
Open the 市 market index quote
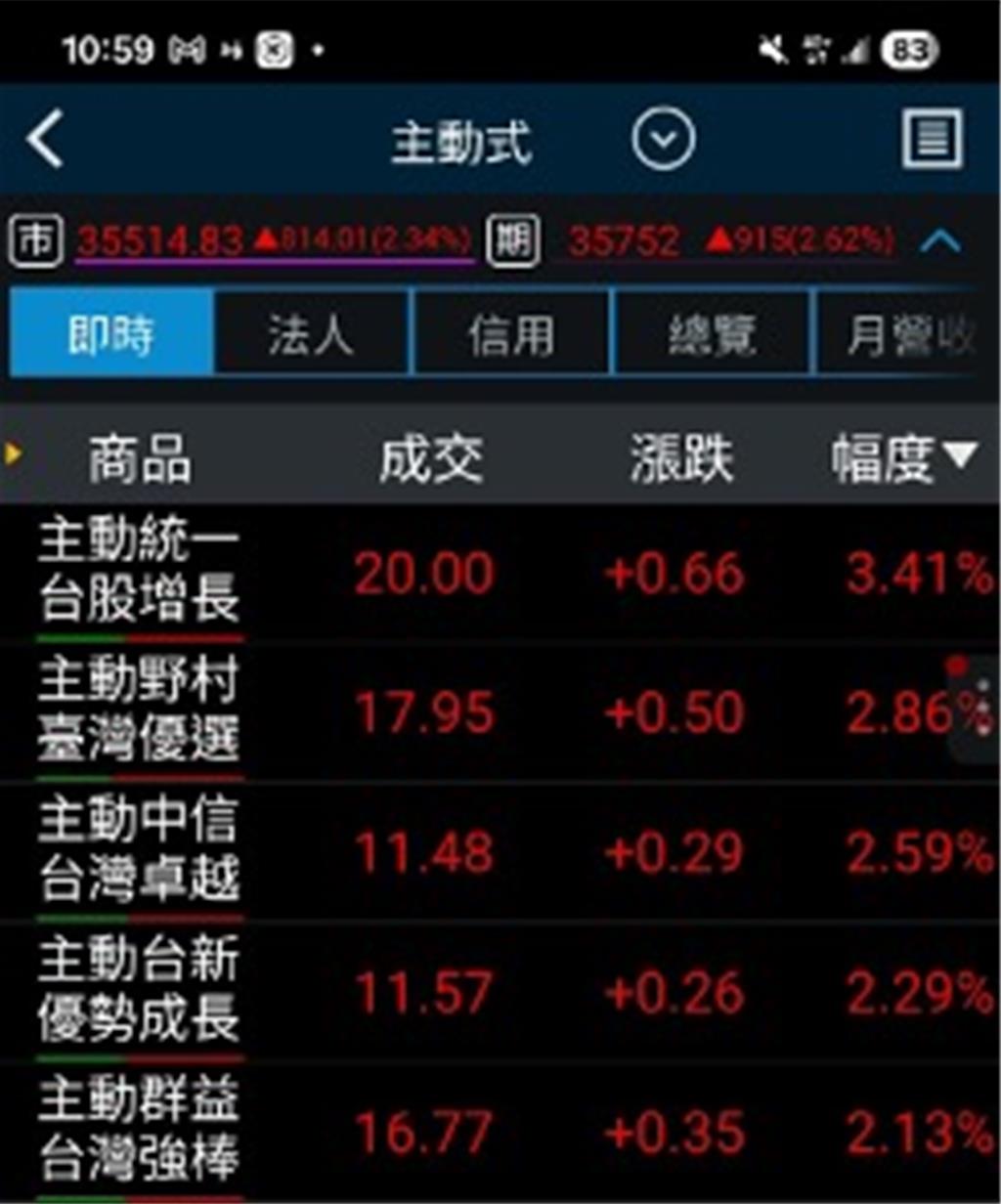point(274,240)
